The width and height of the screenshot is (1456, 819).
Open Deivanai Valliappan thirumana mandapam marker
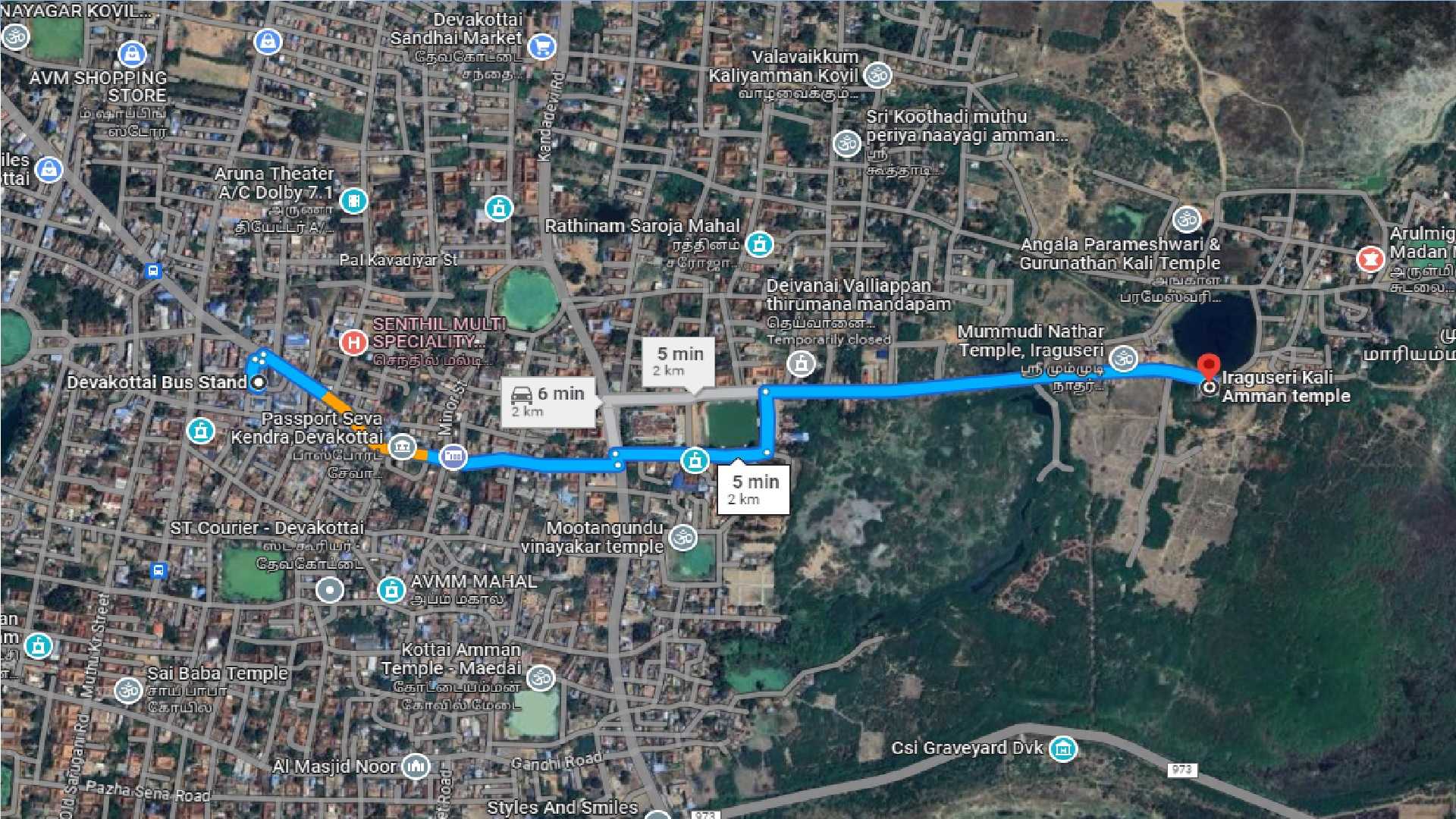801,364
